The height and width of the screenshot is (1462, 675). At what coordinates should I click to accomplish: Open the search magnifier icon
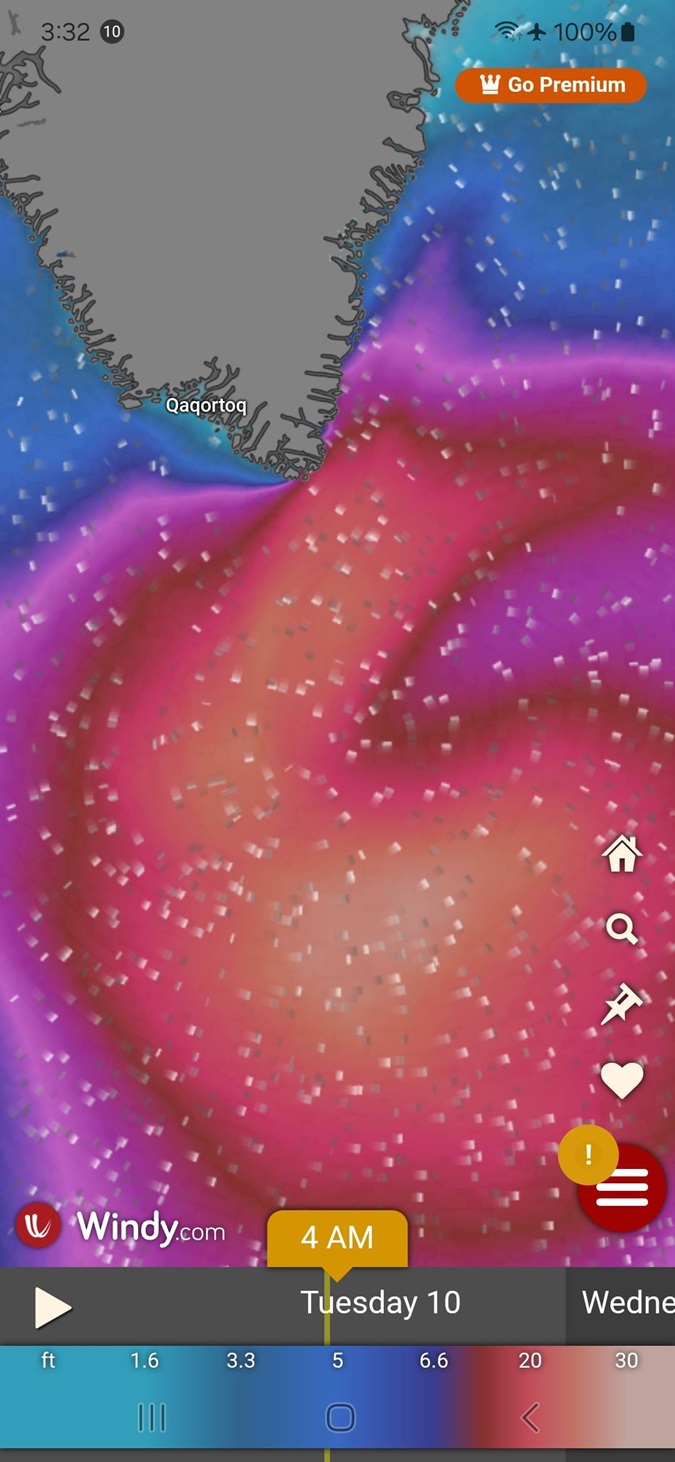point(621,930)
